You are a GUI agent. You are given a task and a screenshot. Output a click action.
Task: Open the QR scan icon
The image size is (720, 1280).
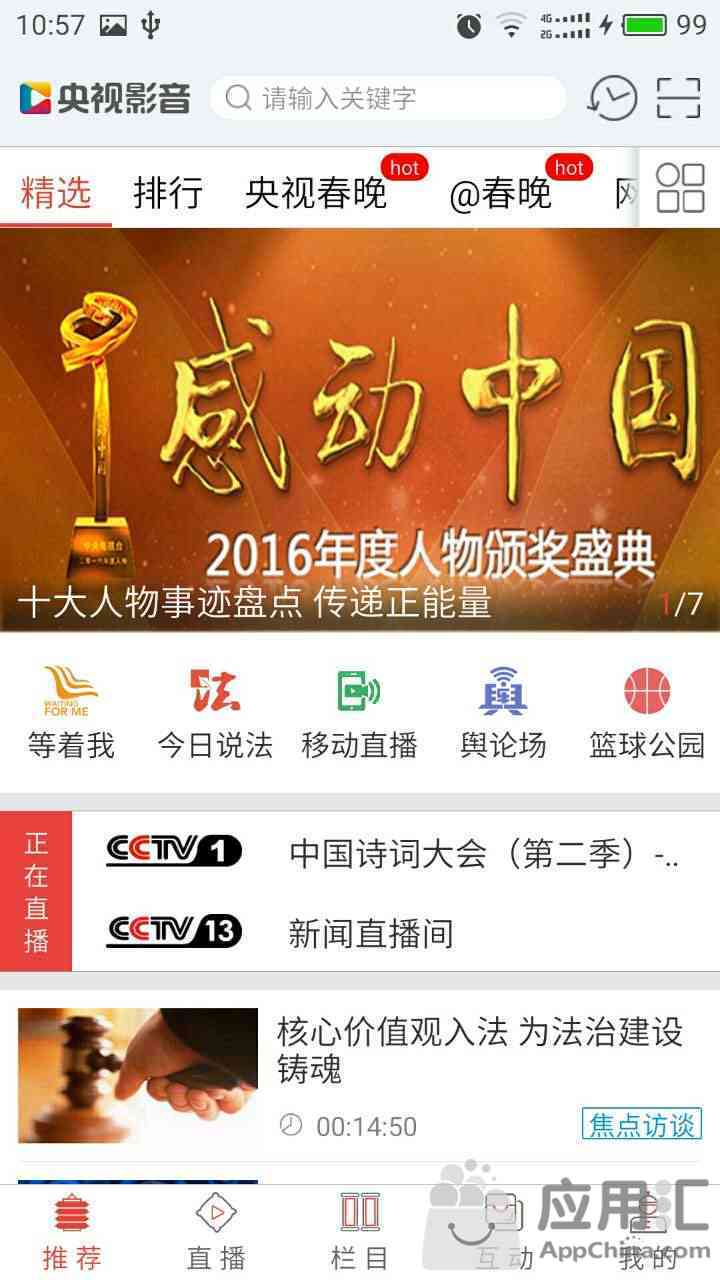tap(678, 98)
